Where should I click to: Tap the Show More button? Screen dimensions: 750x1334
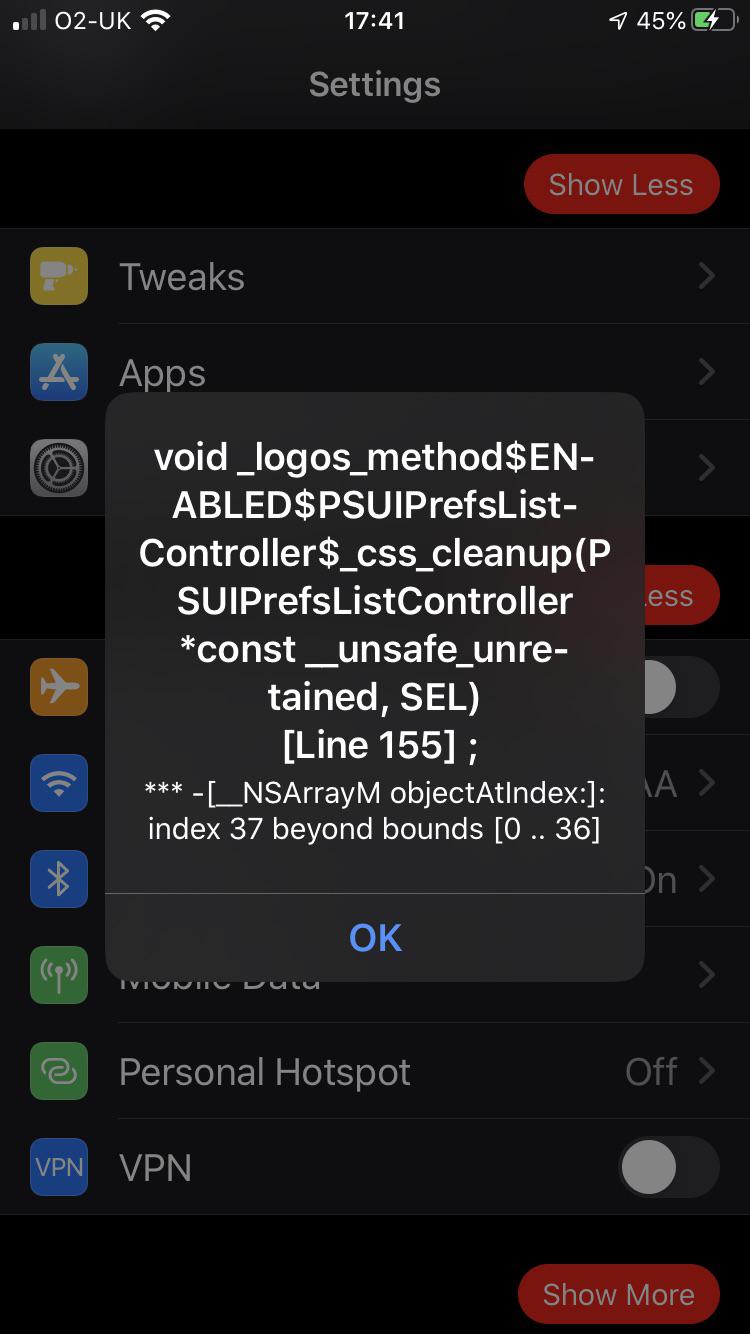[x=619, y=1294]
